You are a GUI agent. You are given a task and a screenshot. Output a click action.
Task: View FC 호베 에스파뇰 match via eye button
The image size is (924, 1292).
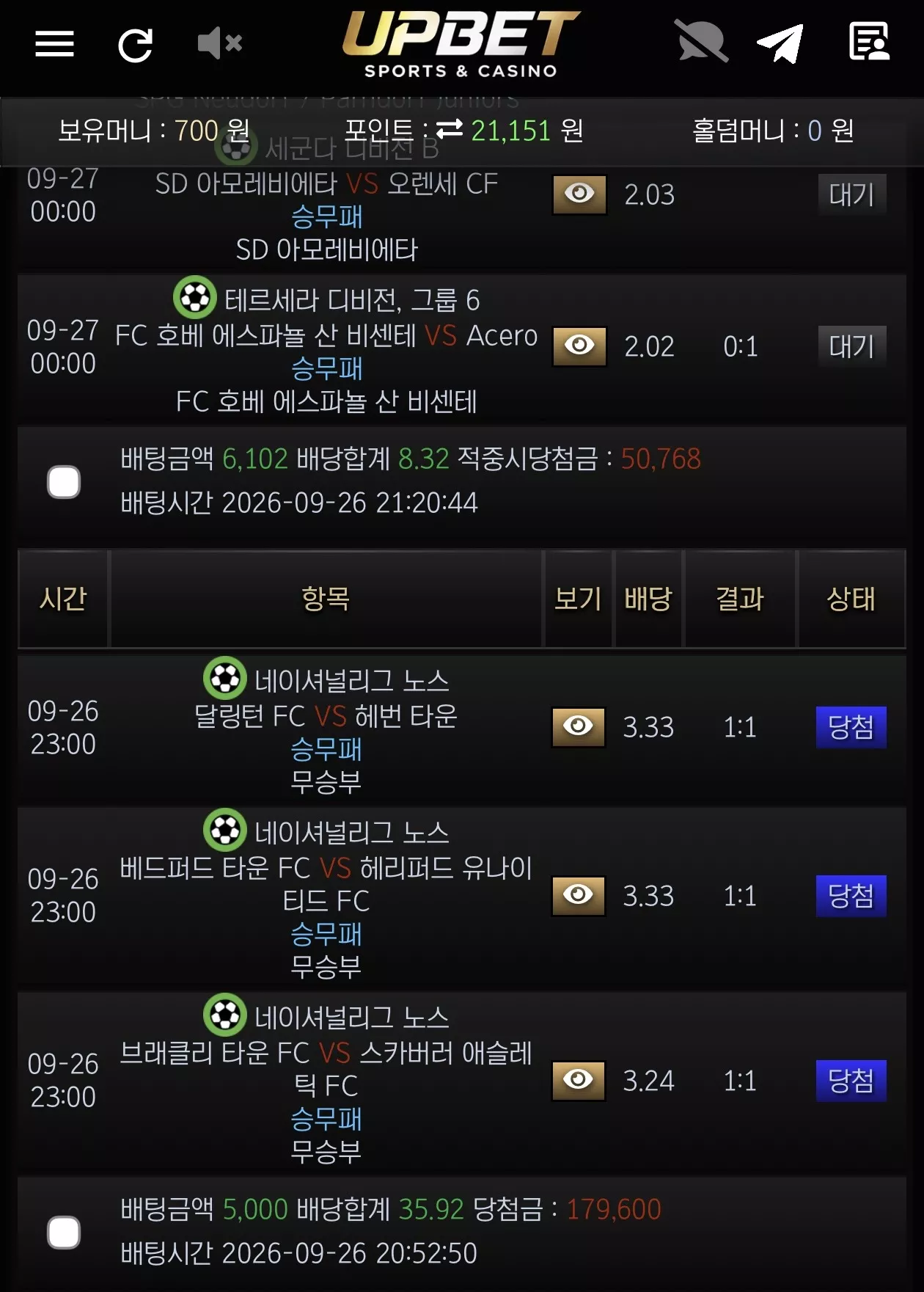579,346
